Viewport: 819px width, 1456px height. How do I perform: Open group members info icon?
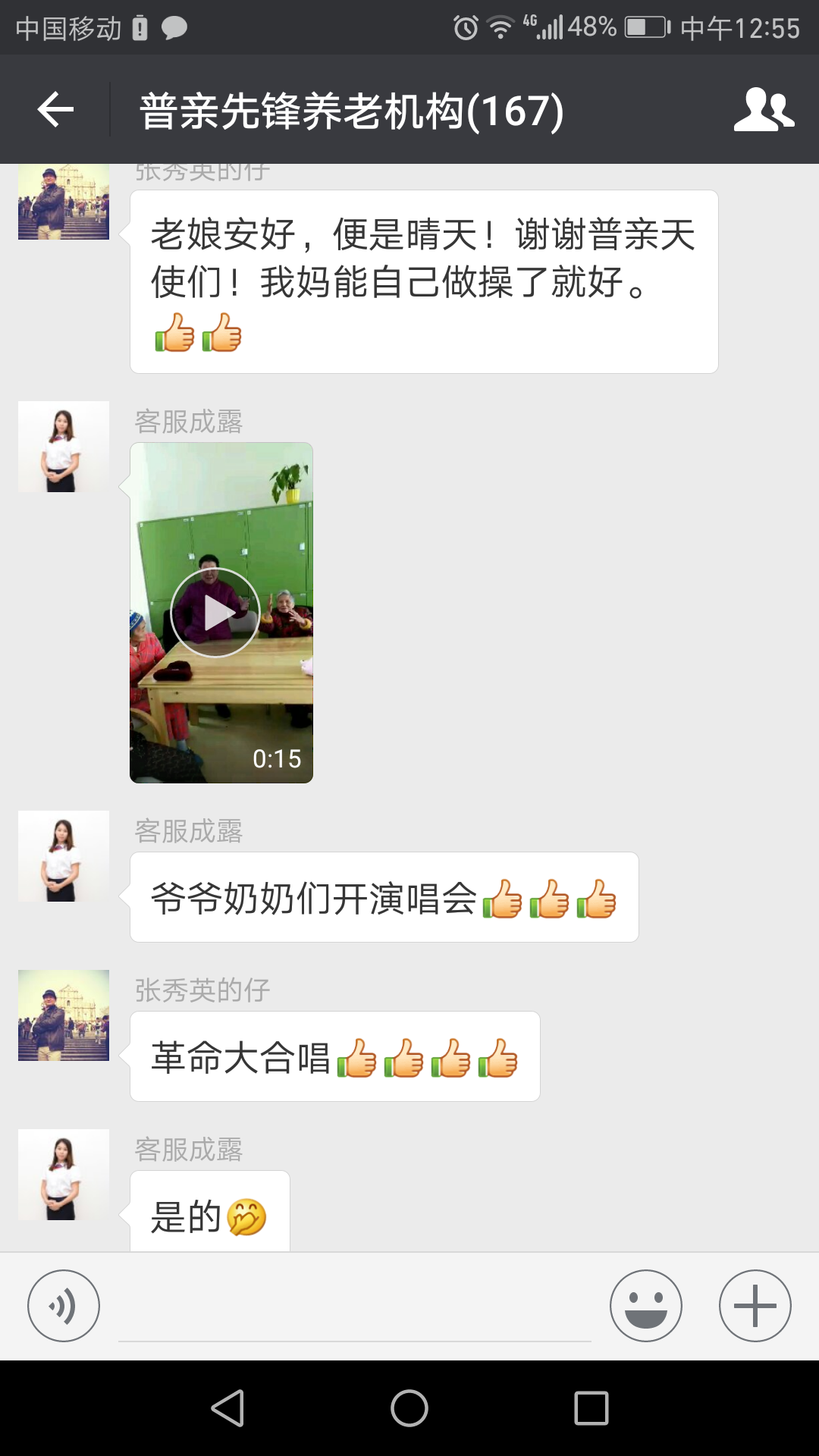763,110
